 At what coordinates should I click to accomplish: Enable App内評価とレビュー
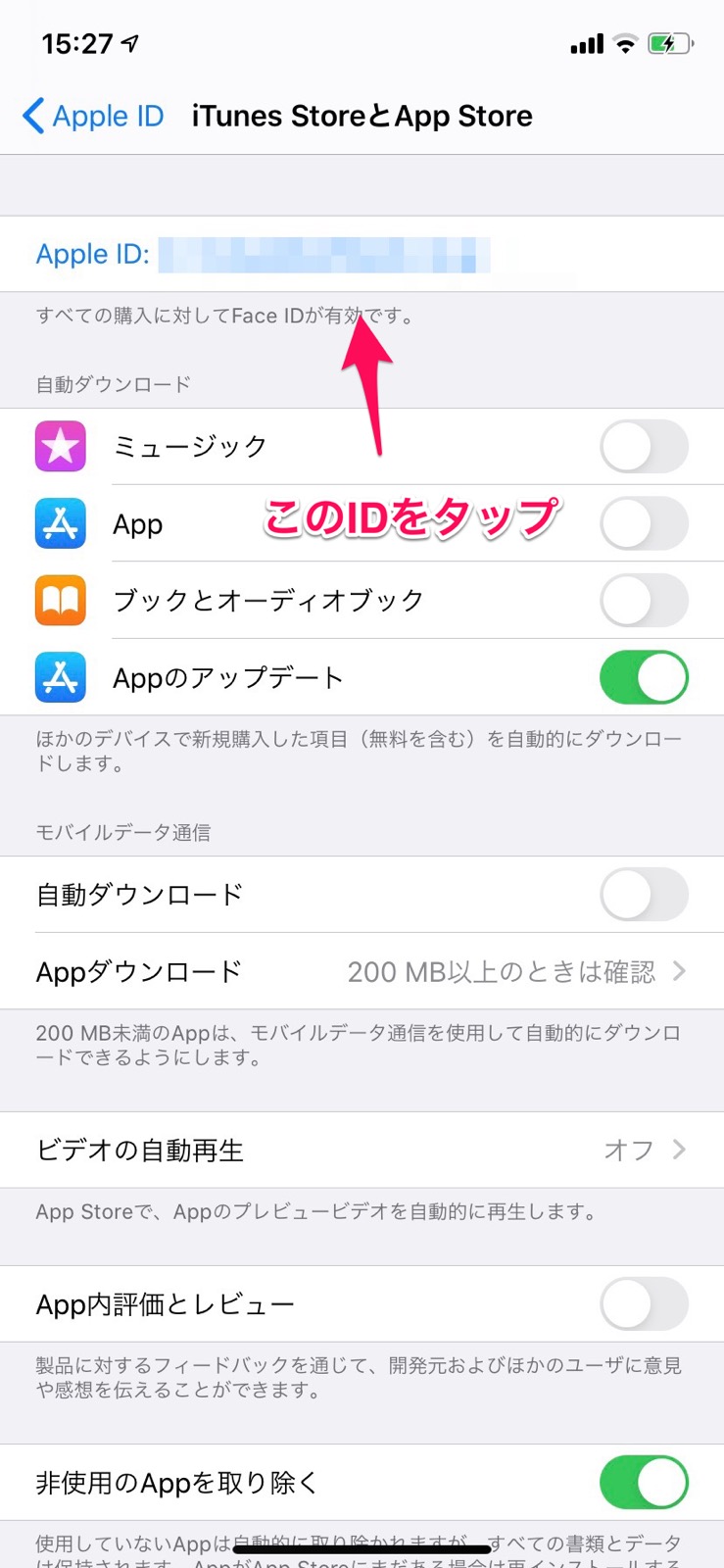pyautogui.click(x=644, y=1304)
